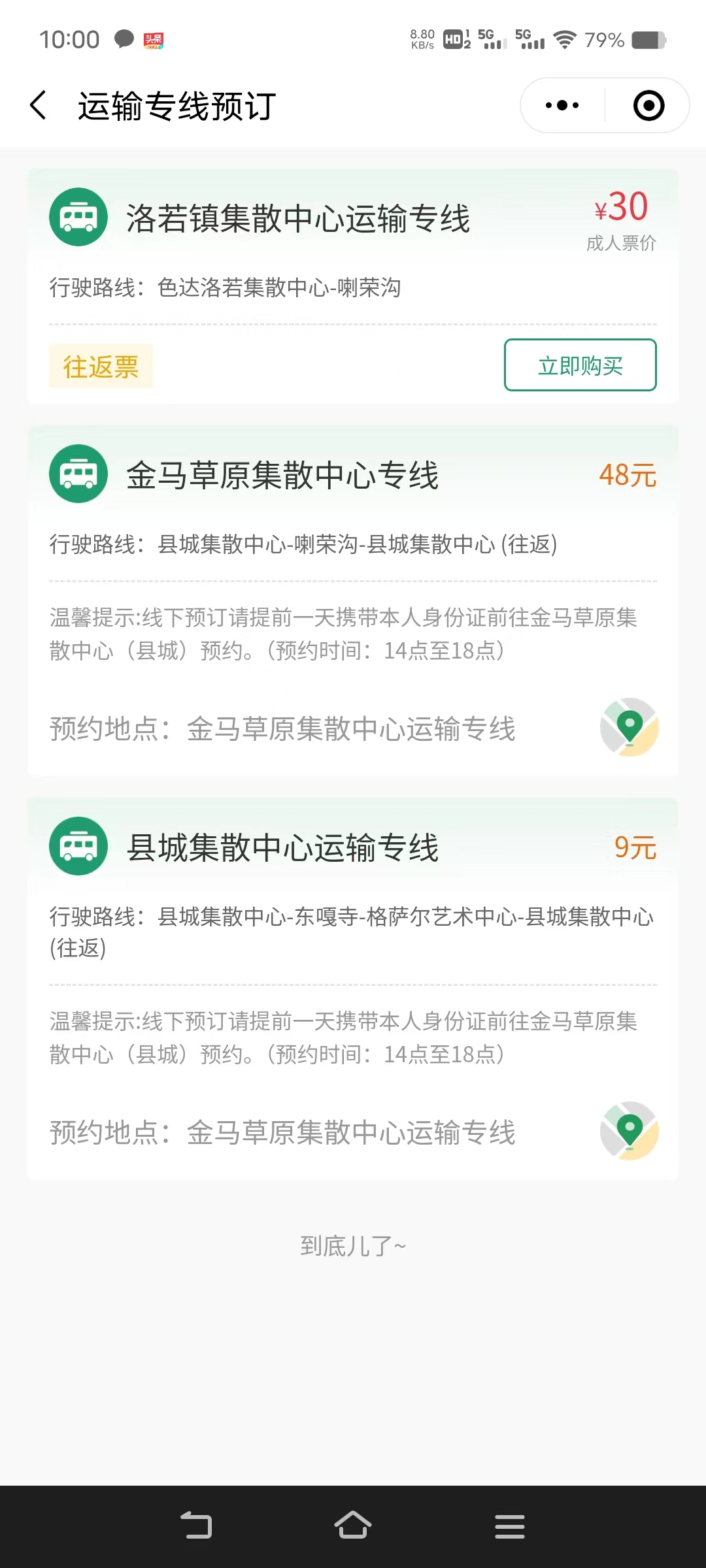Tap the 48元 price label
The width and height of the screenshot is (706, 1568).
[x=627, y=475]
